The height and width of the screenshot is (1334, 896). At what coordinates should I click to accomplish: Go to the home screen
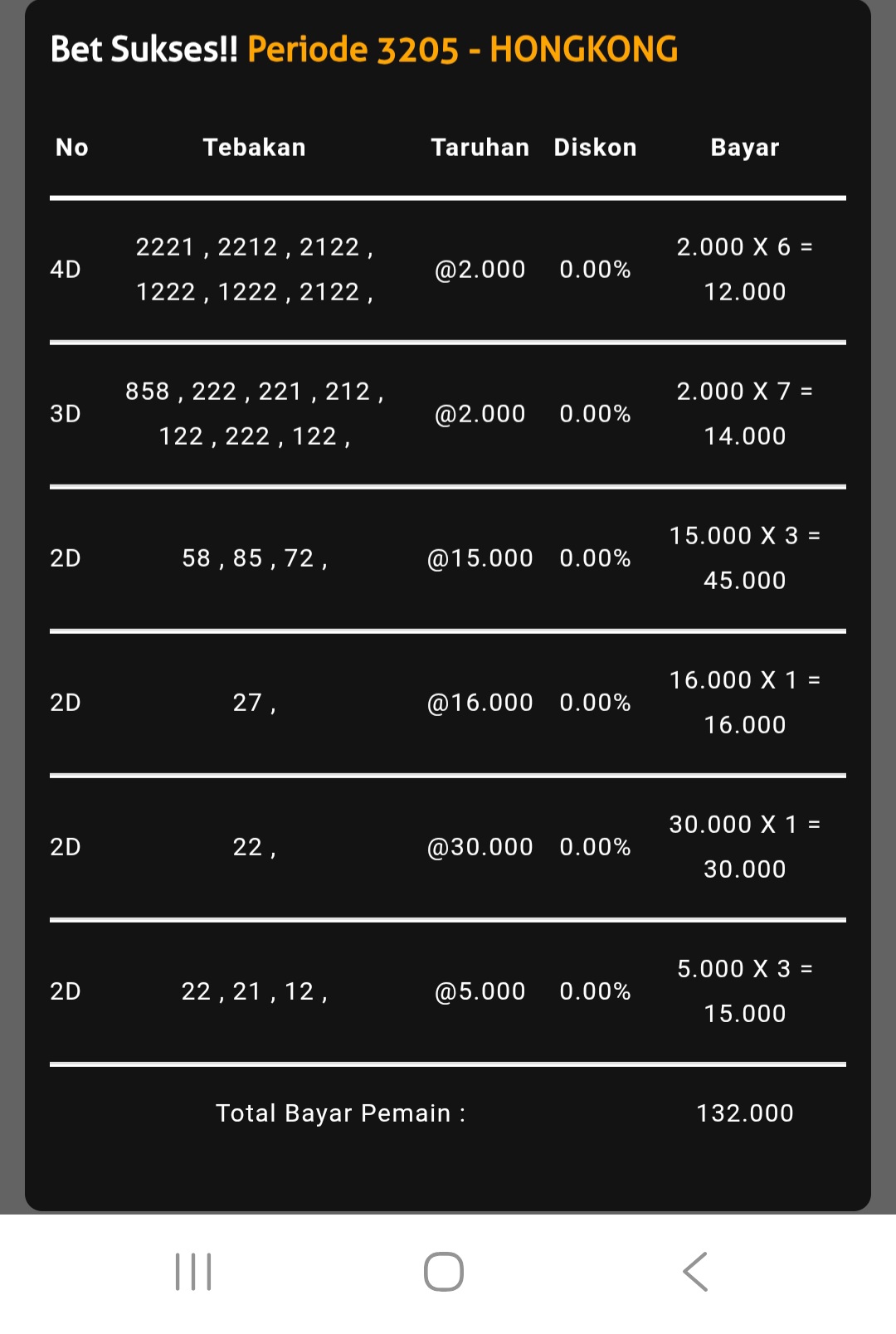click(x=444, y=1272)
